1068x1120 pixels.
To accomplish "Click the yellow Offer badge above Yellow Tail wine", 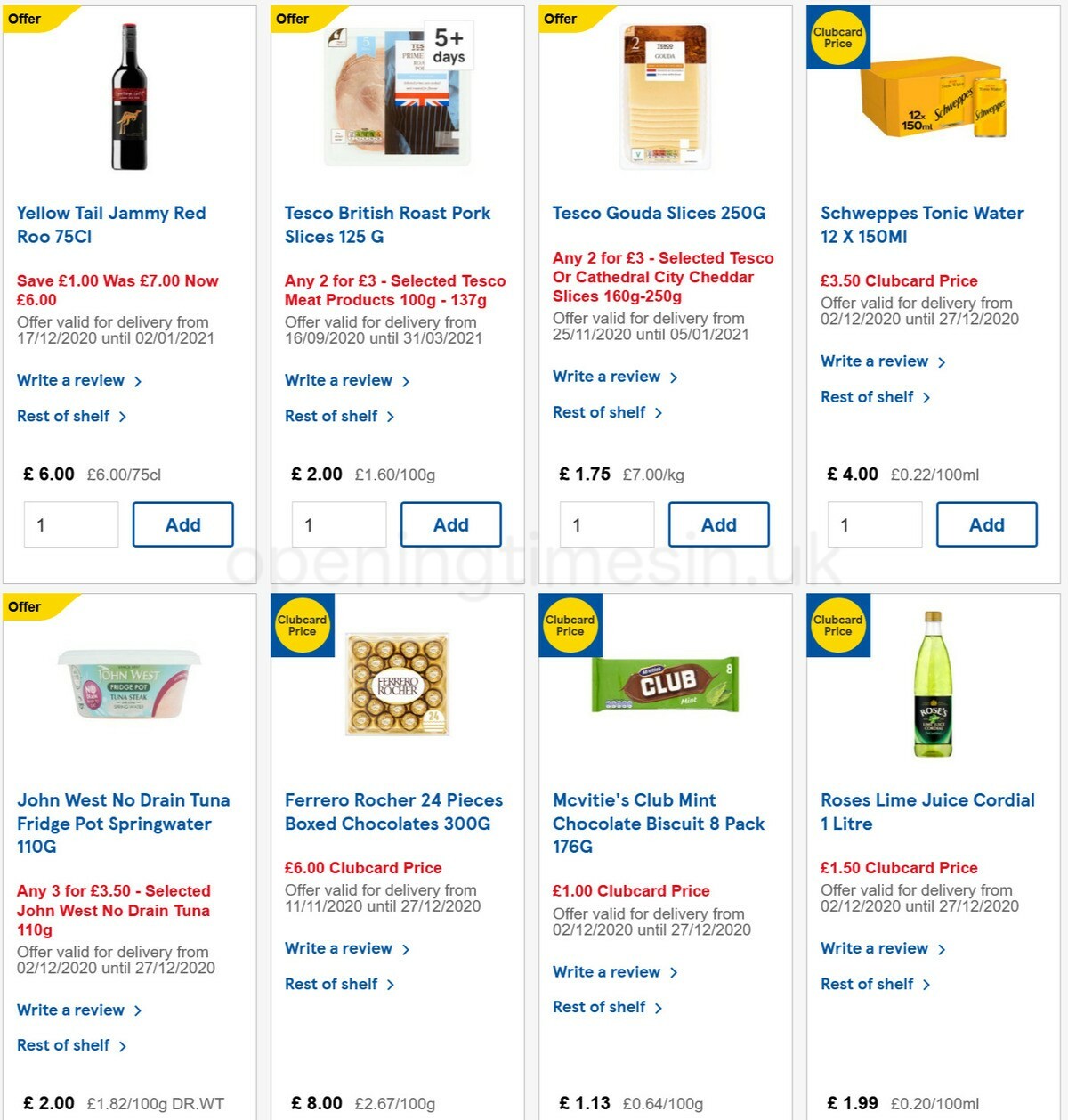I will [22, 19].
